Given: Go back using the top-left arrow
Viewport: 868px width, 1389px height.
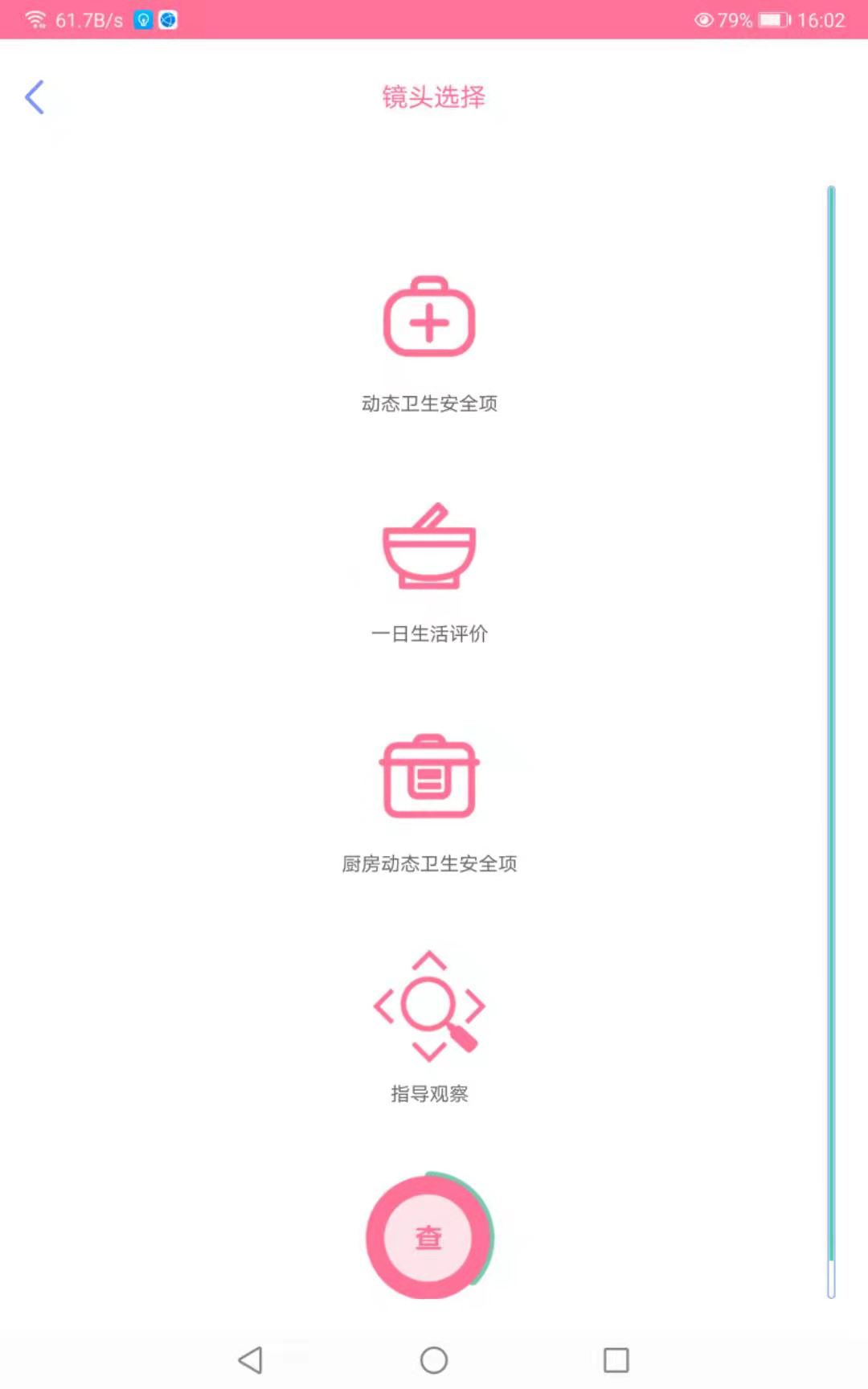Looking at the screenshot, I should coord(35,97).
